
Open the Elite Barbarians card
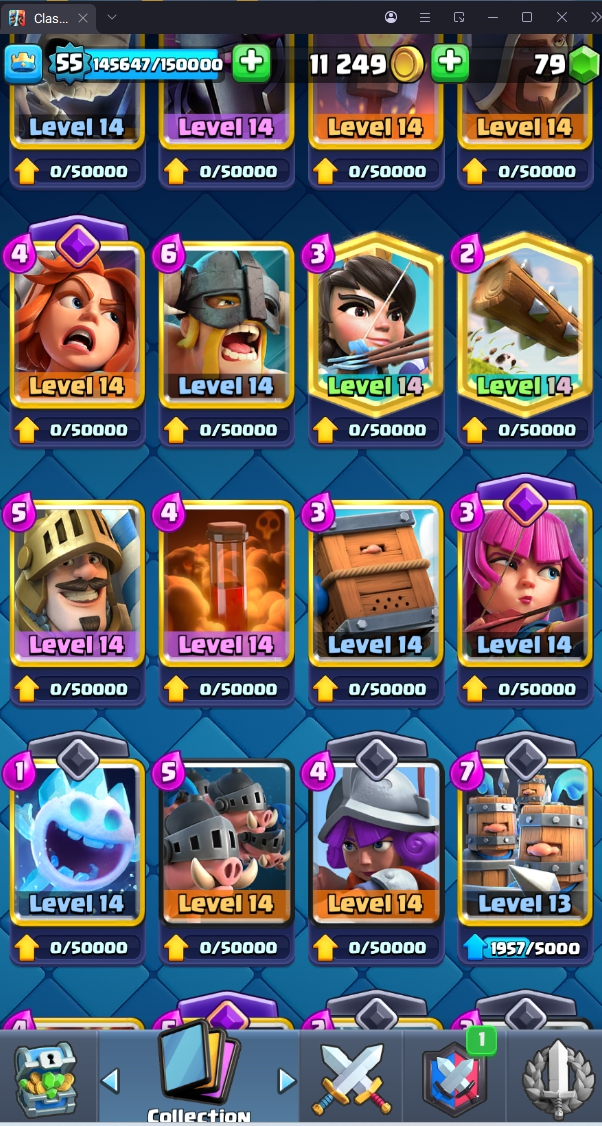[x=226, y=322]
